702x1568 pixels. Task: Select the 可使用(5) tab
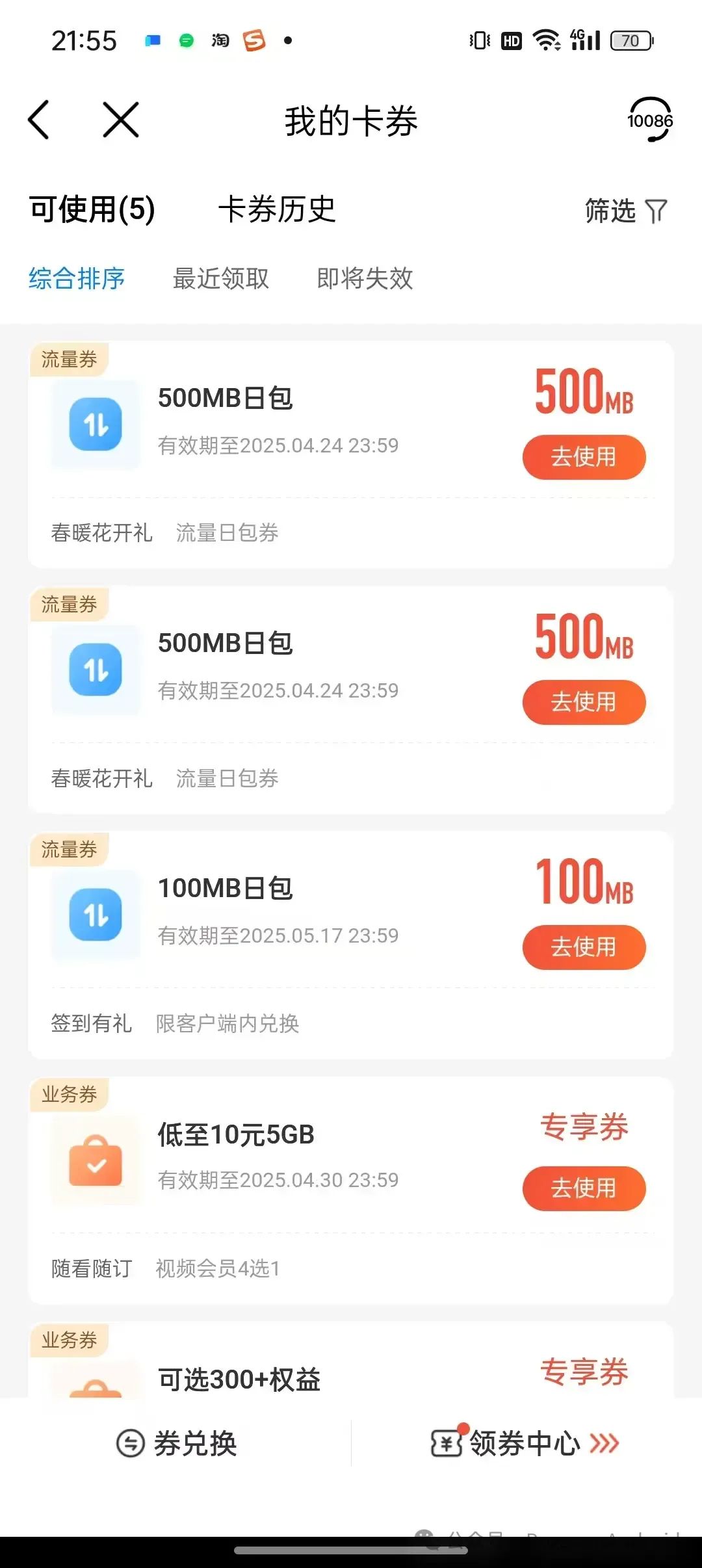click(92, 210)
